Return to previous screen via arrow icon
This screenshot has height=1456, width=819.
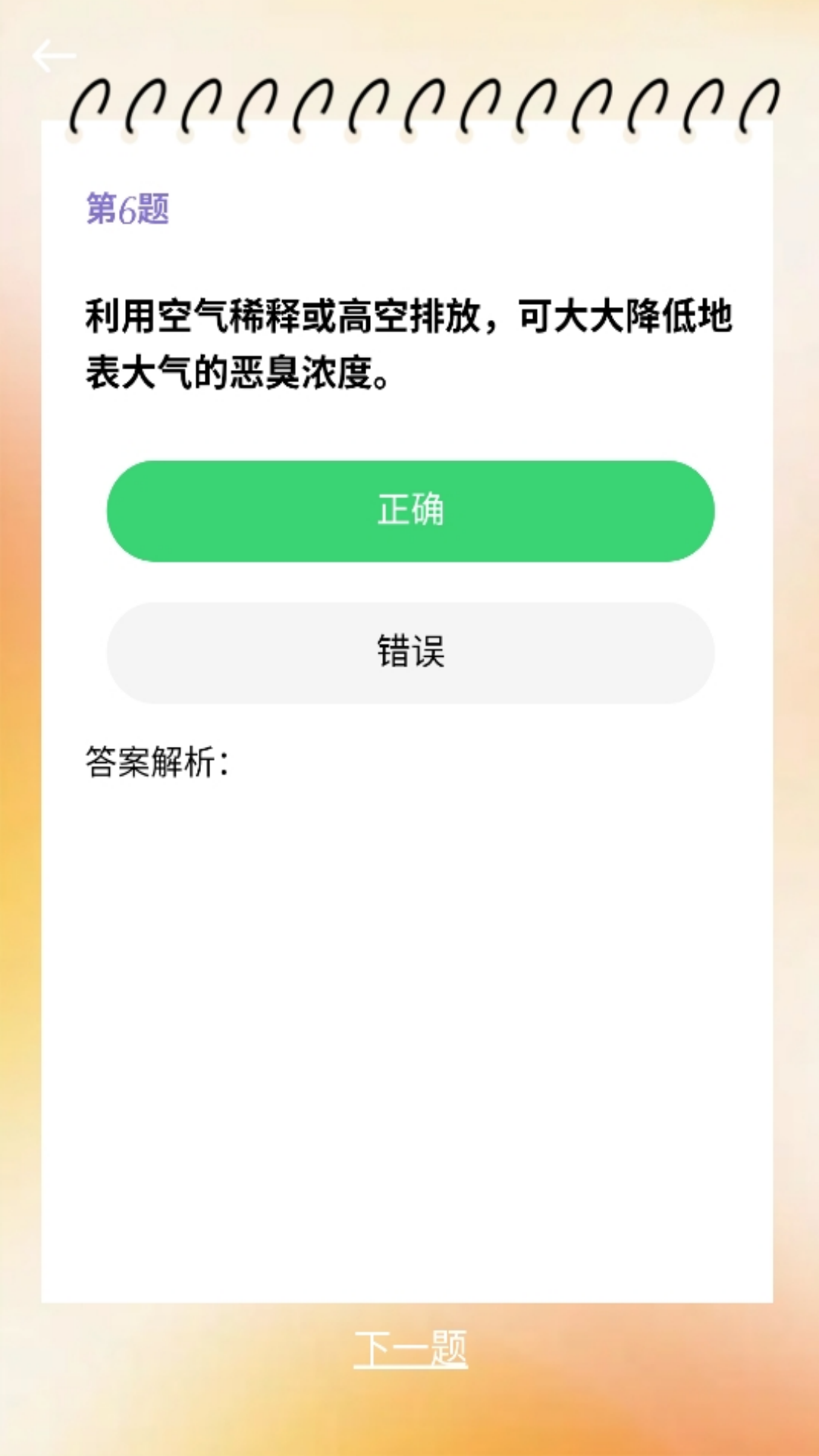(x=54, y=55)
